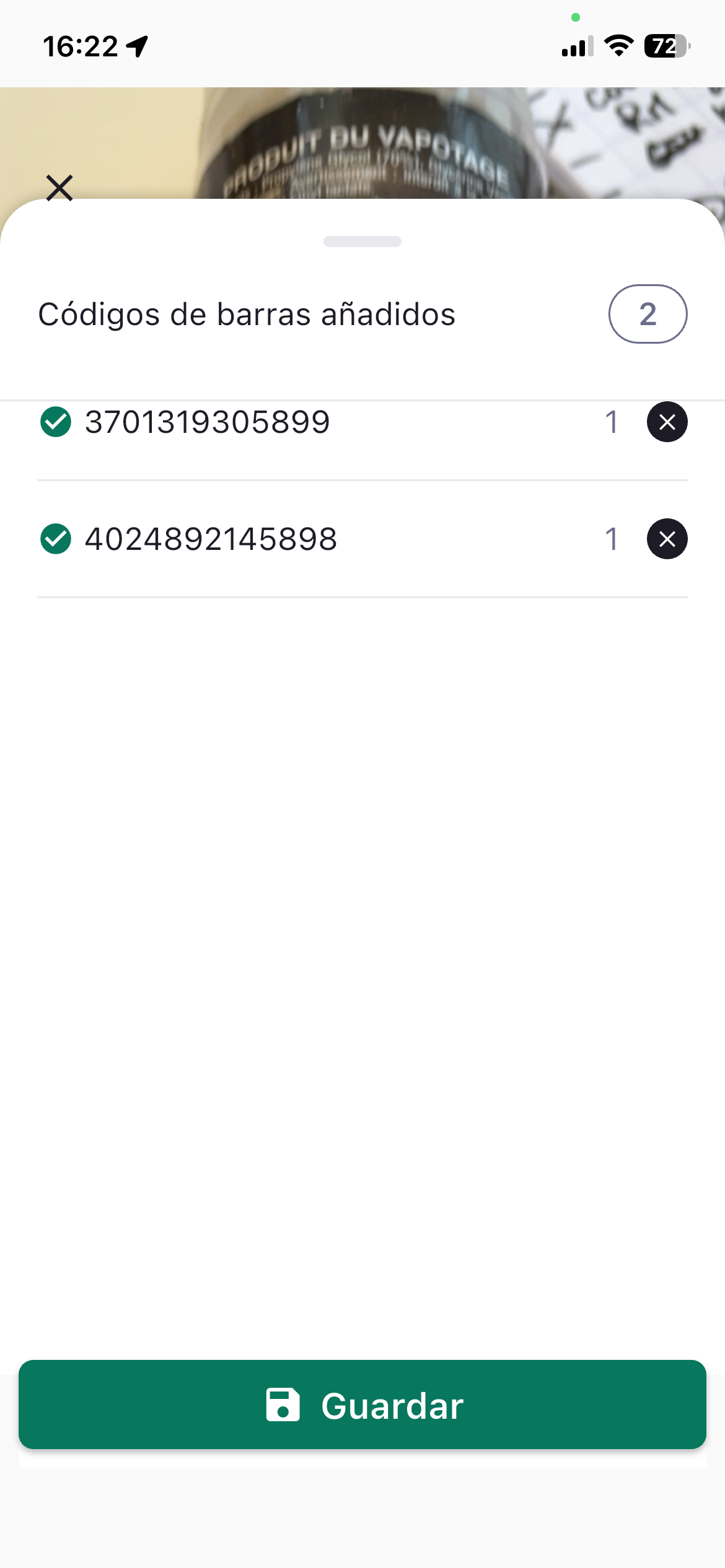The width and height of the screenshot is (725, 1568).
Task: Remove barcode 3701319305899 from the list
Action: pos(667,422)
